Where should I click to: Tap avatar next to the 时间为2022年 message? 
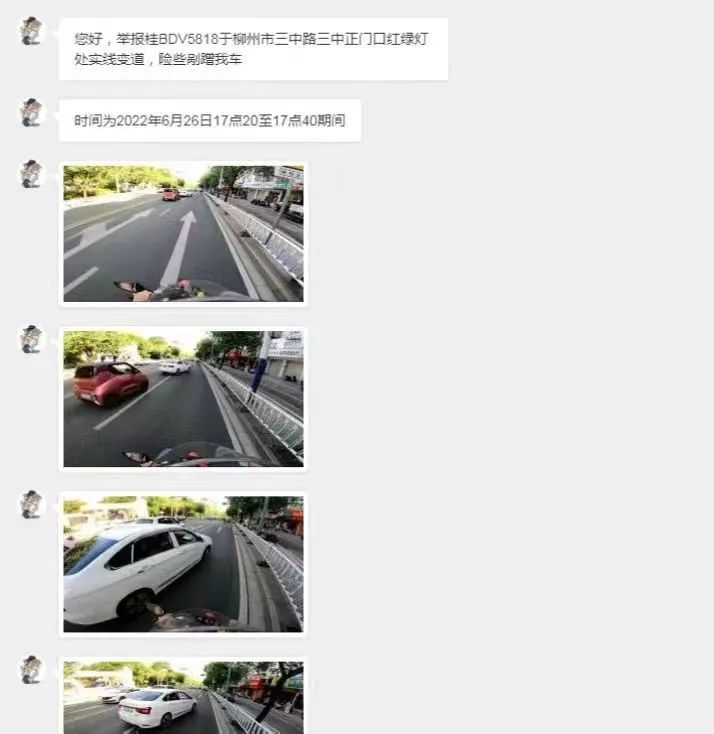(x=32, y=112)
